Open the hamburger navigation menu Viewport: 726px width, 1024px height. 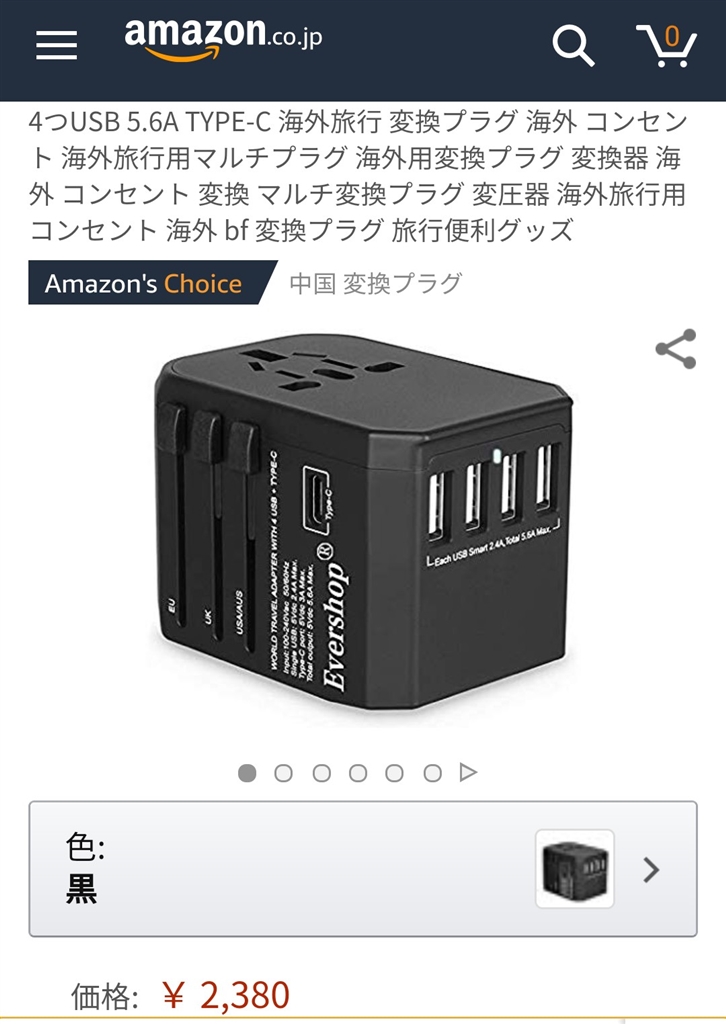[57, 44]
